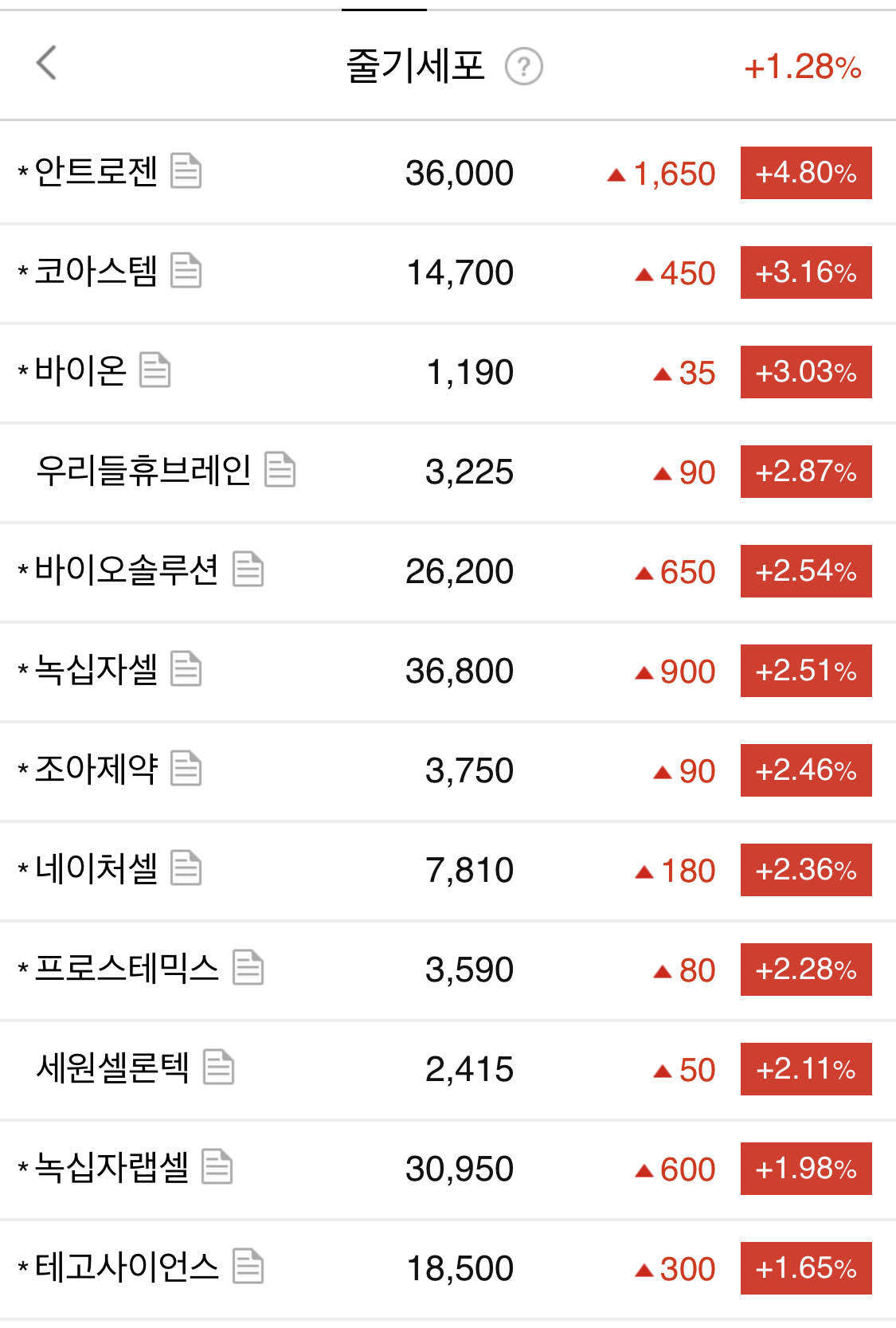
Task: Click the document icon next to 조아제약
Action: pyautogui.click(x=187, y=770)
